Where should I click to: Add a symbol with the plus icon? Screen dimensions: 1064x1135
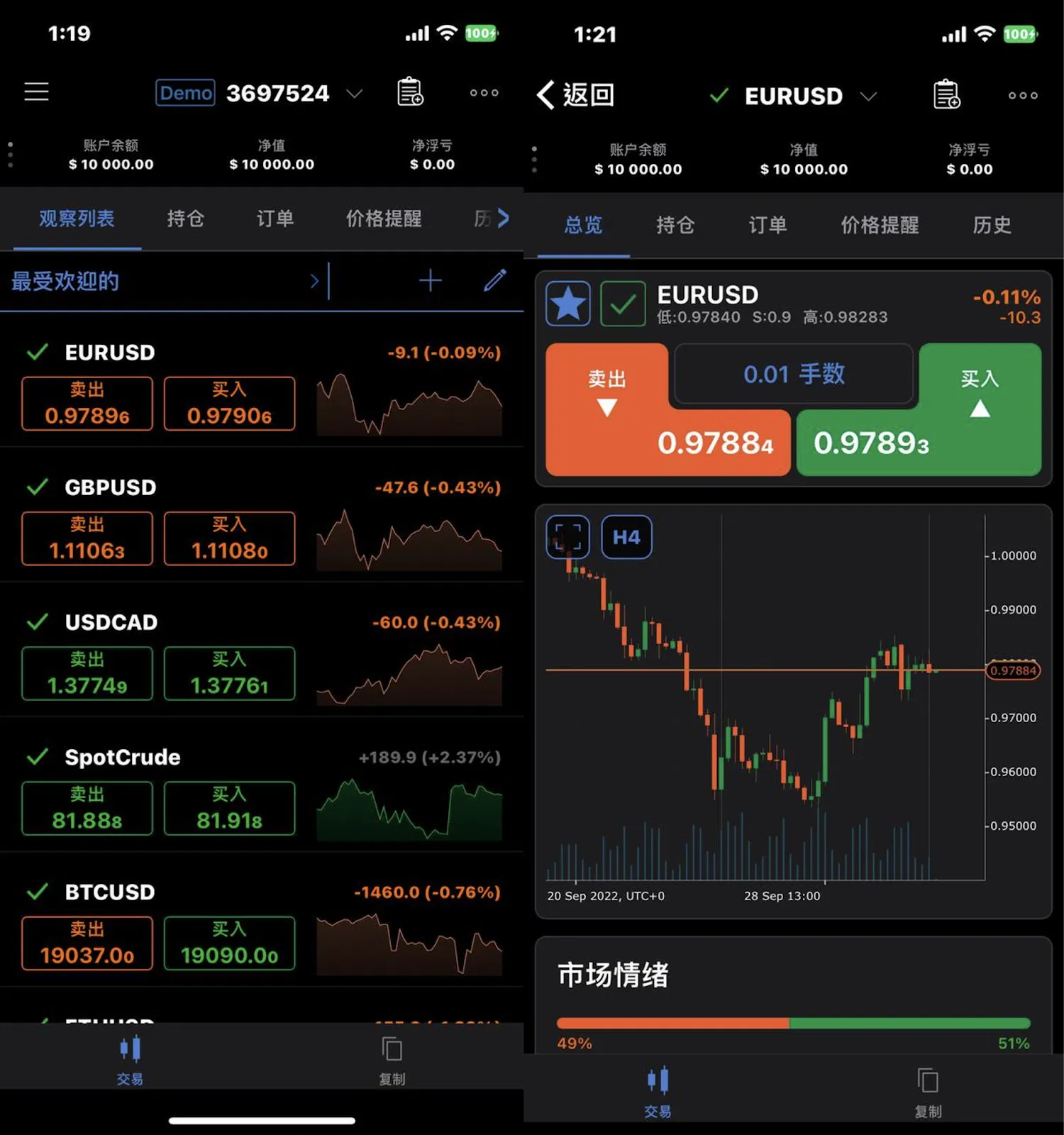pos(430,281)
